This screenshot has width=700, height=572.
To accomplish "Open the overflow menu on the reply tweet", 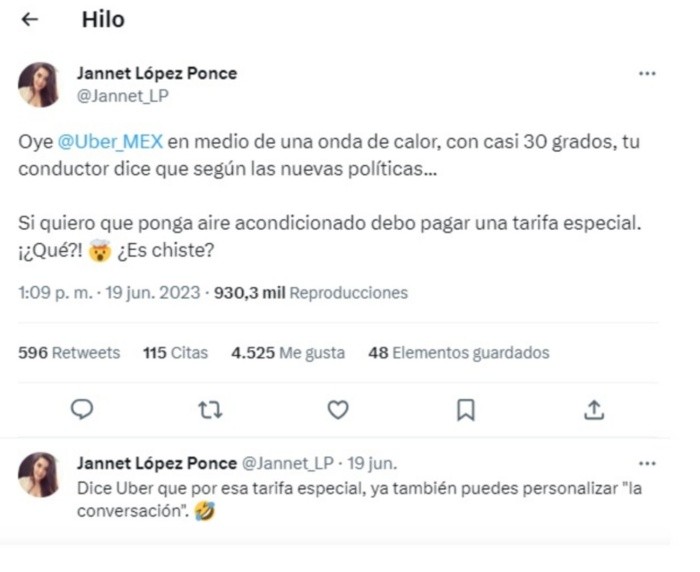I will point(647,464).
